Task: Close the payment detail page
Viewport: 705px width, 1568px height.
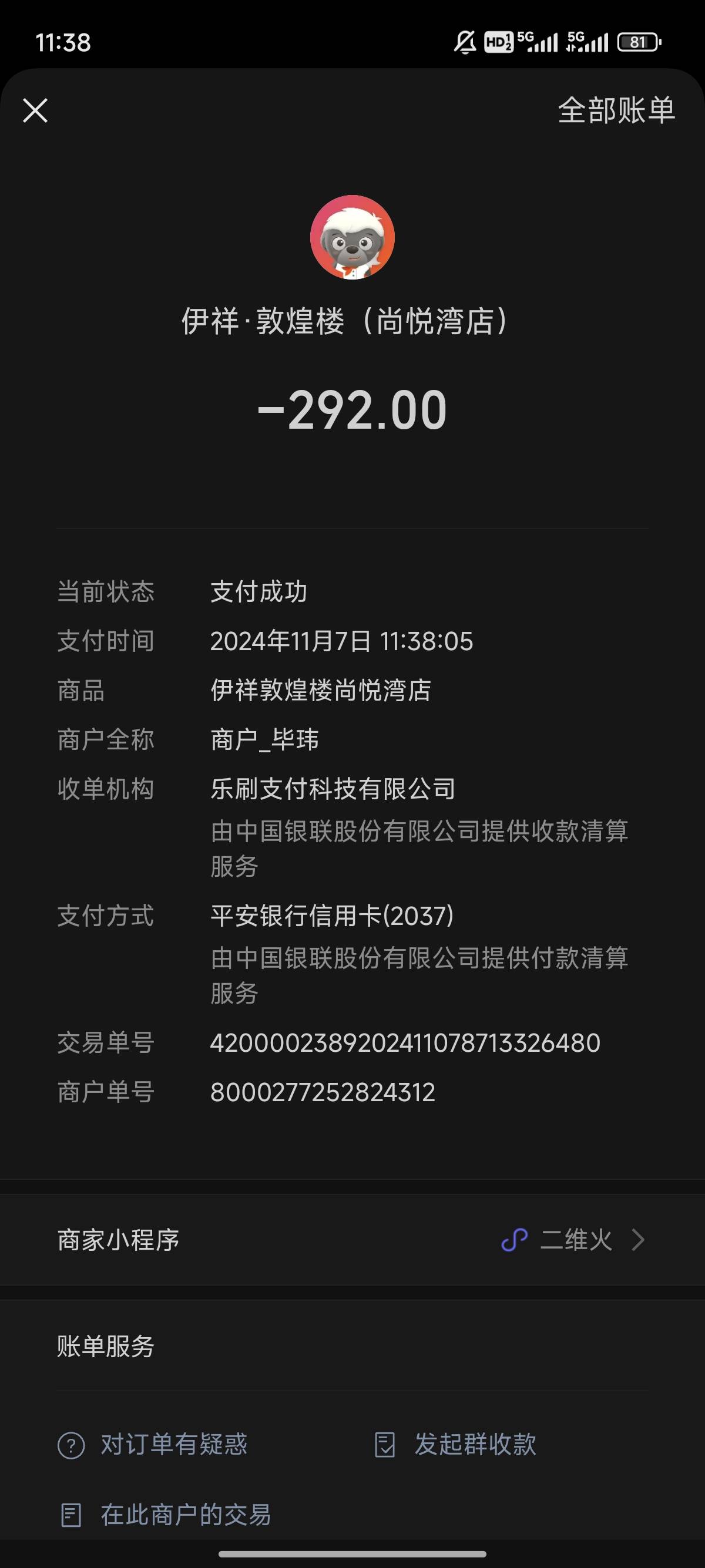Action: click(35, 111)
